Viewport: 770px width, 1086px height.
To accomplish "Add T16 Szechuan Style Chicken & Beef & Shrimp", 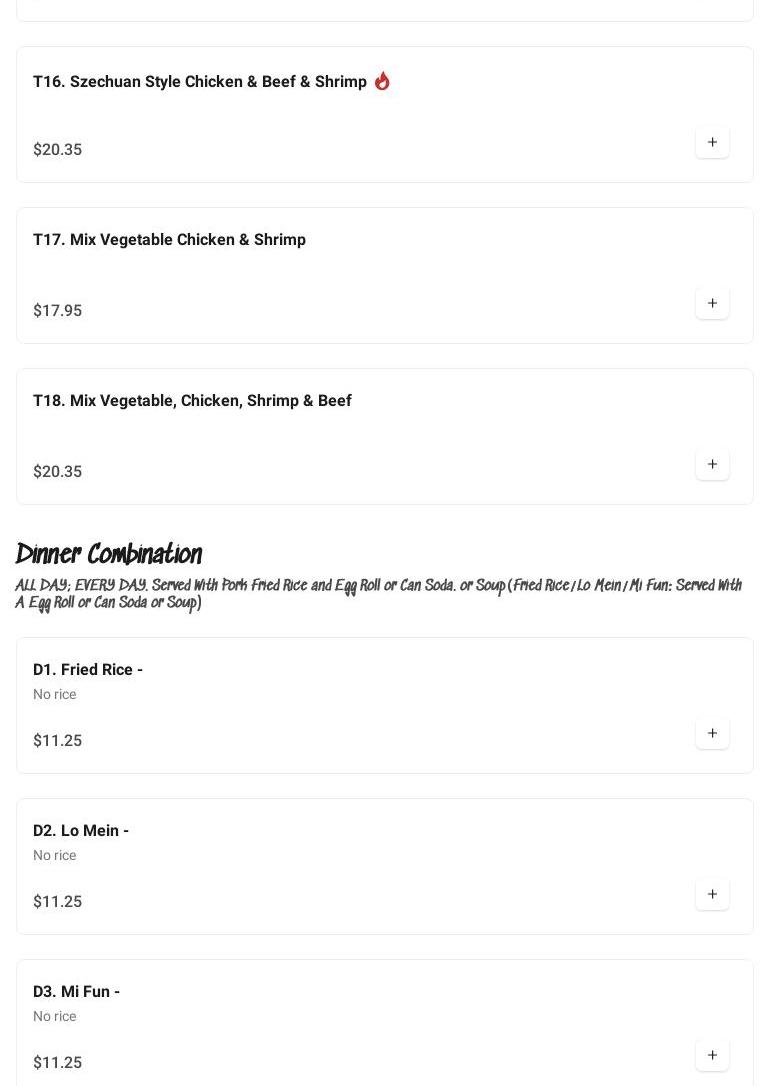I will point(712,142).
